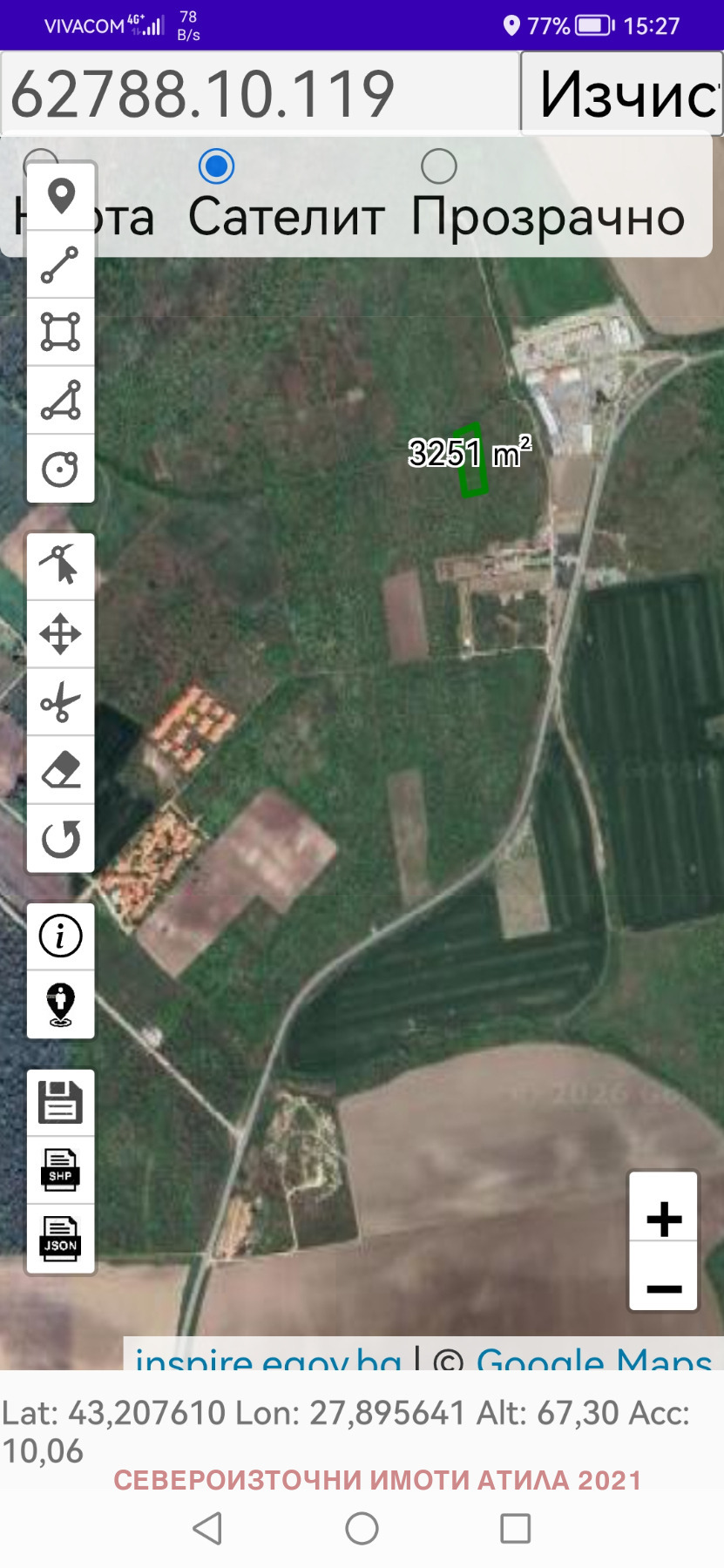Activate the line measurement tool

pyautogui.click(x=60, y=262)
